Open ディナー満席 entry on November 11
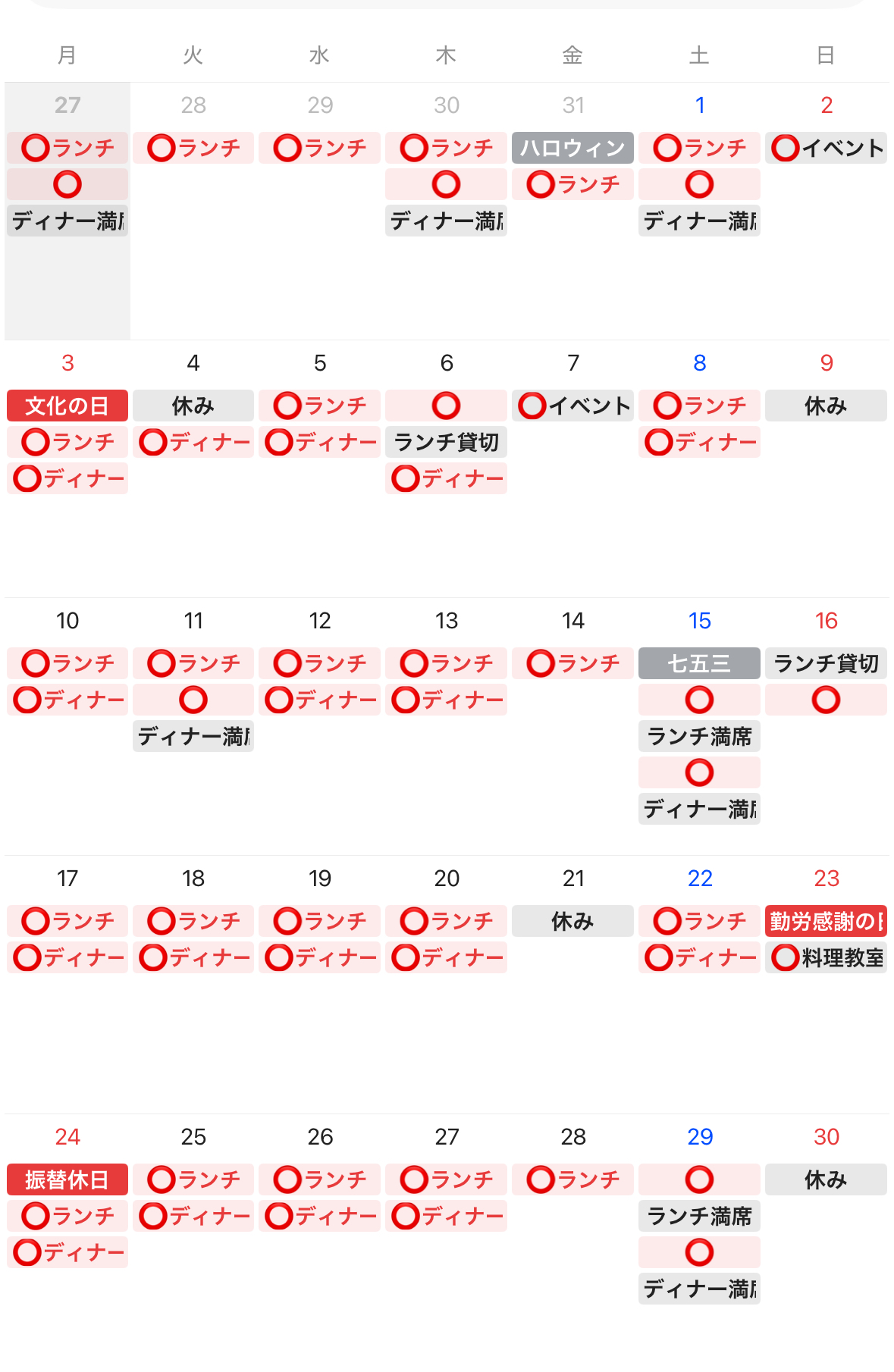The height and width of the screenshot is (1372, 894). [193, 736]
